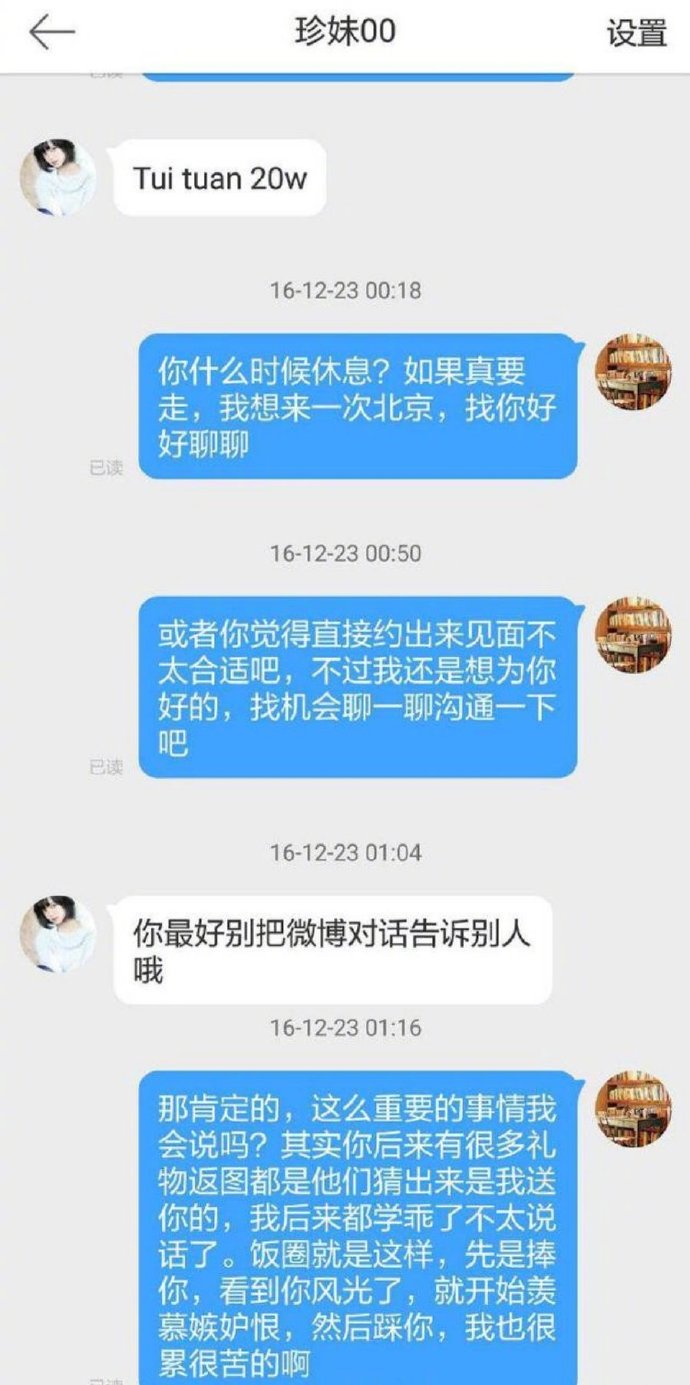The width and height of the screenshot is (690, 1385).
Task: Tap the avatar next to "你最好别把微博对话告诉别人哦"
Action: pos(59,934)
